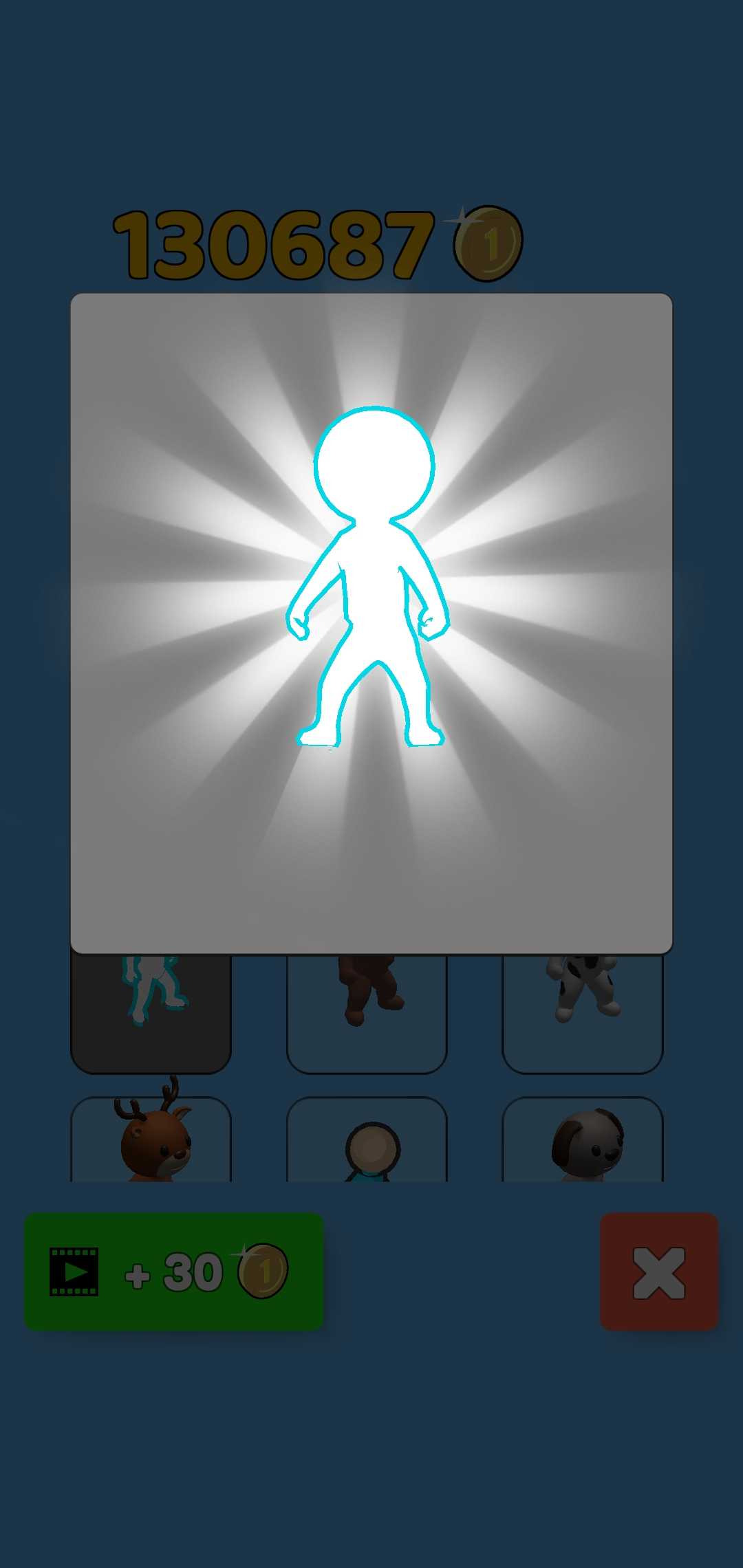
Task: Pick the brown bear character skin
Action: point(367,1012)
